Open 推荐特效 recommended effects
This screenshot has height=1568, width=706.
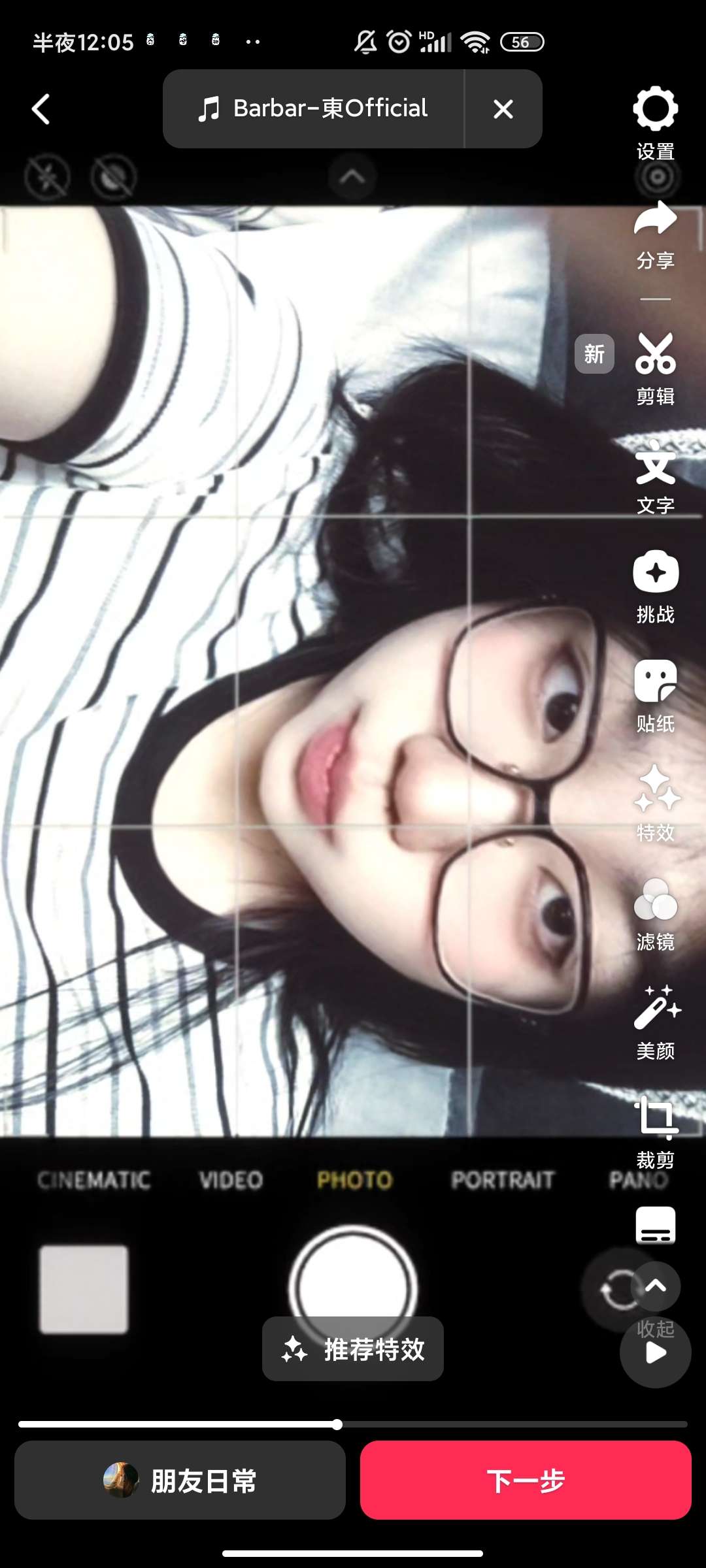353,1348
